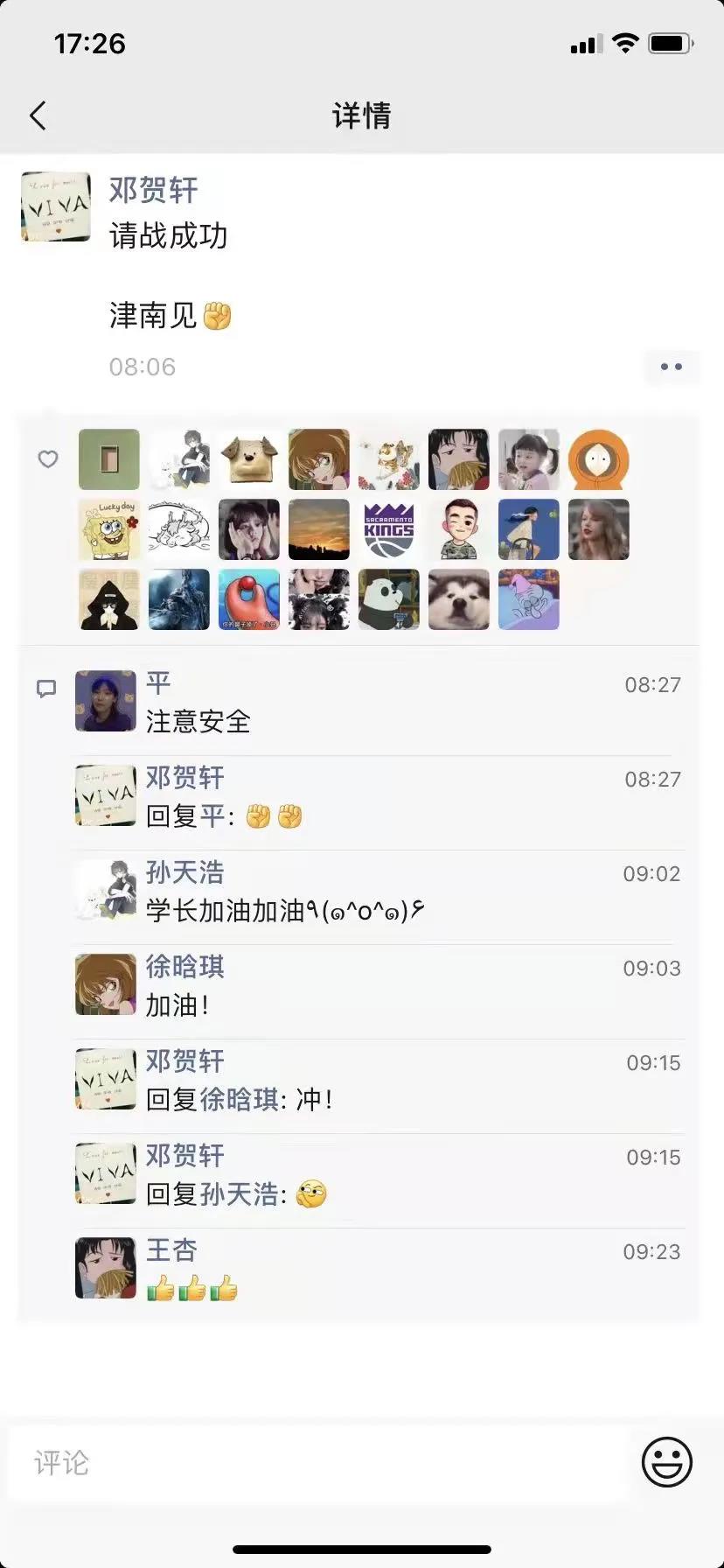Open the emoji picker in comment bar
Viewport: 724px width, 1568px height.
pos(666,1461)
